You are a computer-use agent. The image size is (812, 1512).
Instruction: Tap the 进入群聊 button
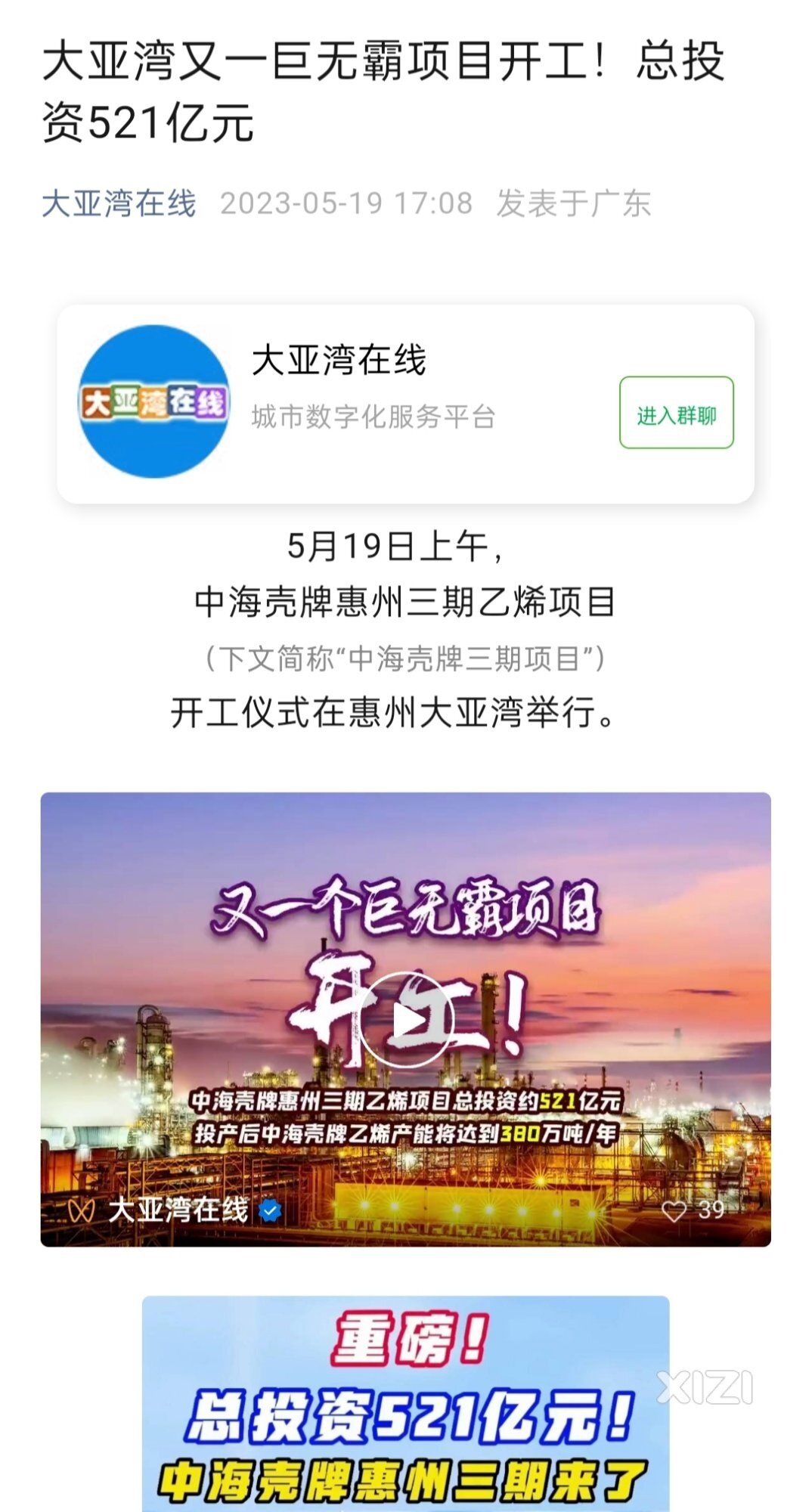(x=676, y=414)
